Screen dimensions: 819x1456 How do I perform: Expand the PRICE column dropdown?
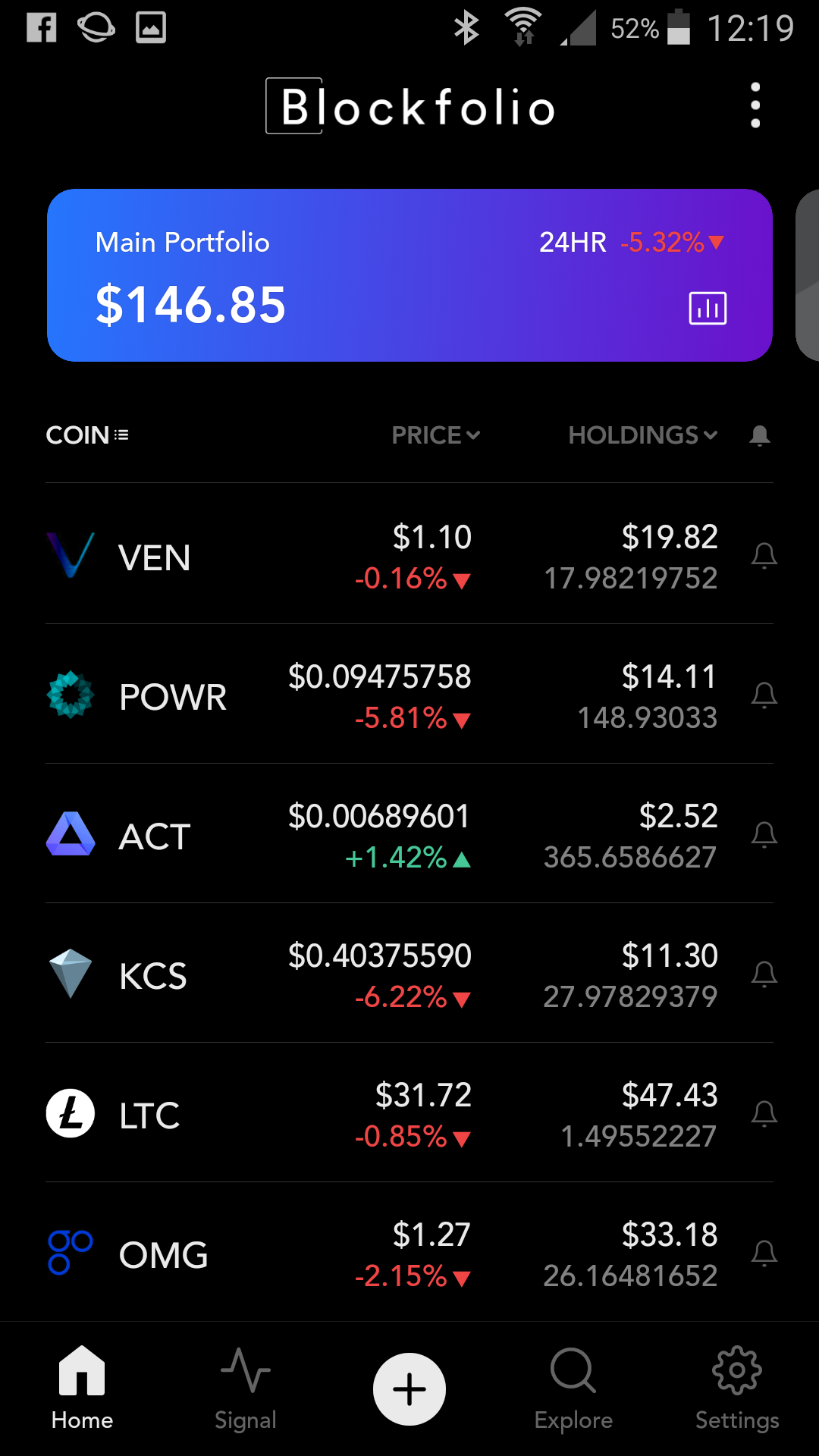click(435, 435)
